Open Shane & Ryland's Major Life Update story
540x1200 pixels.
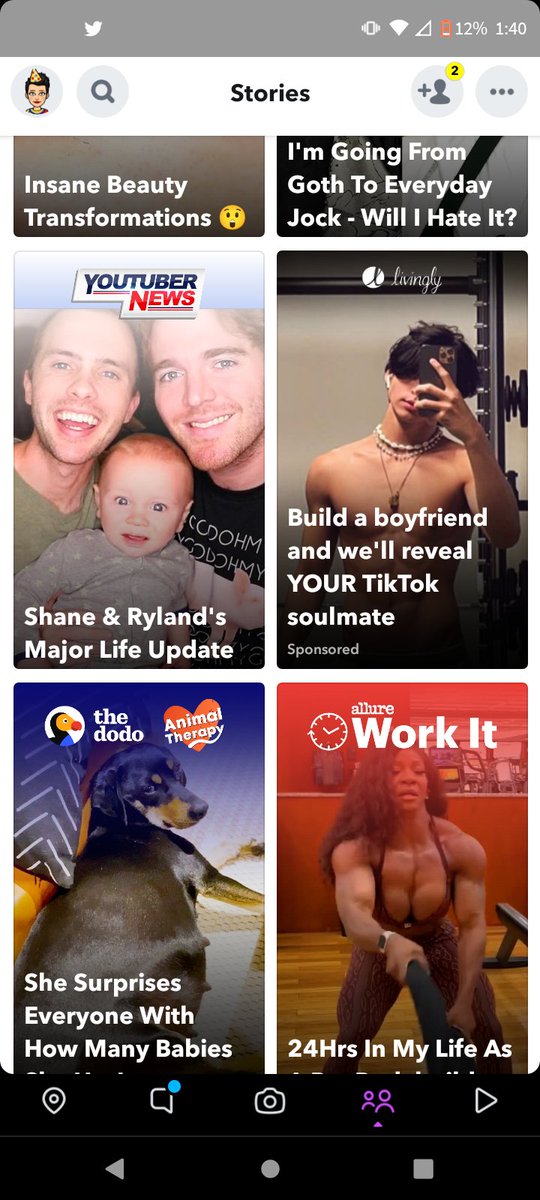(139, 460)
